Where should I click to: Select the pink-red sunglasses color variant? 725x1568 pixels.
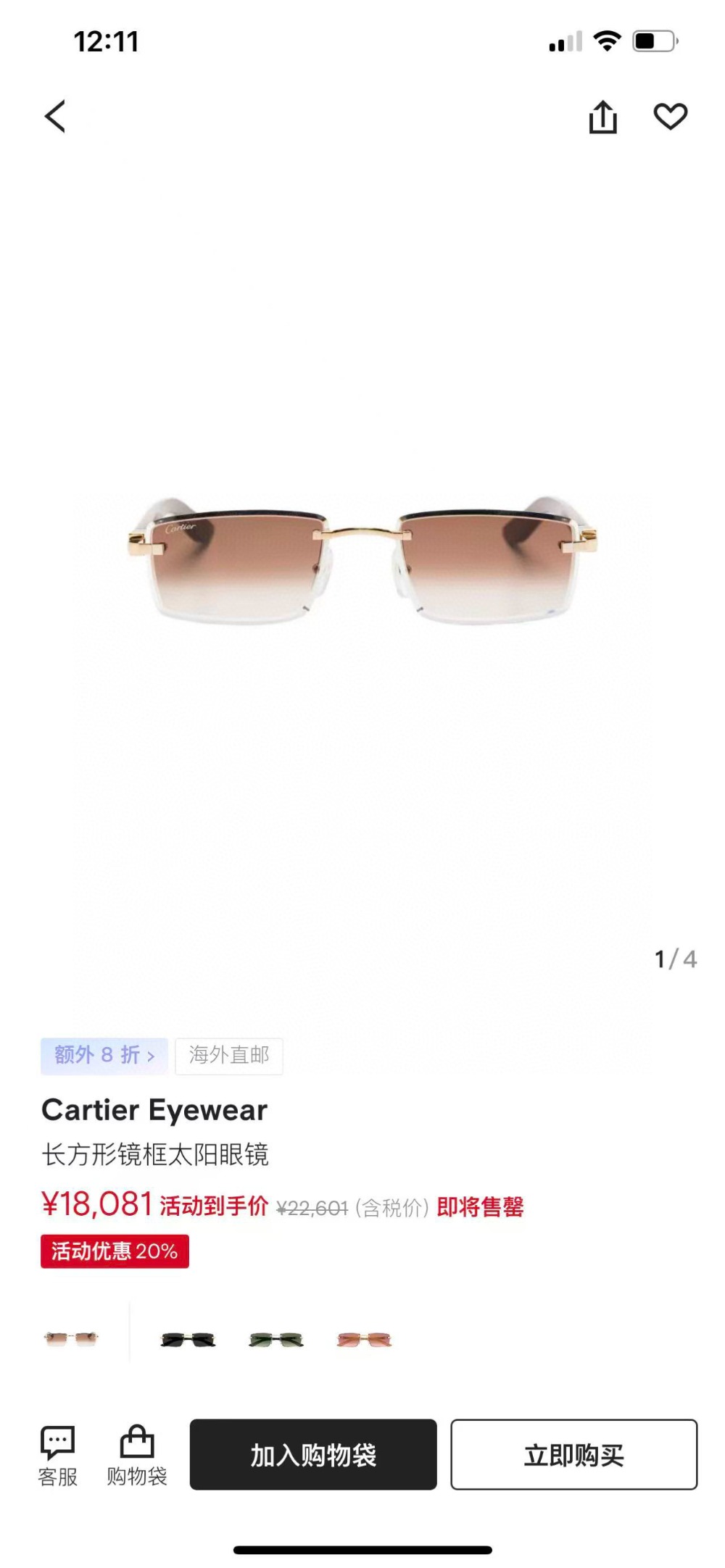tap(364, 1340)
